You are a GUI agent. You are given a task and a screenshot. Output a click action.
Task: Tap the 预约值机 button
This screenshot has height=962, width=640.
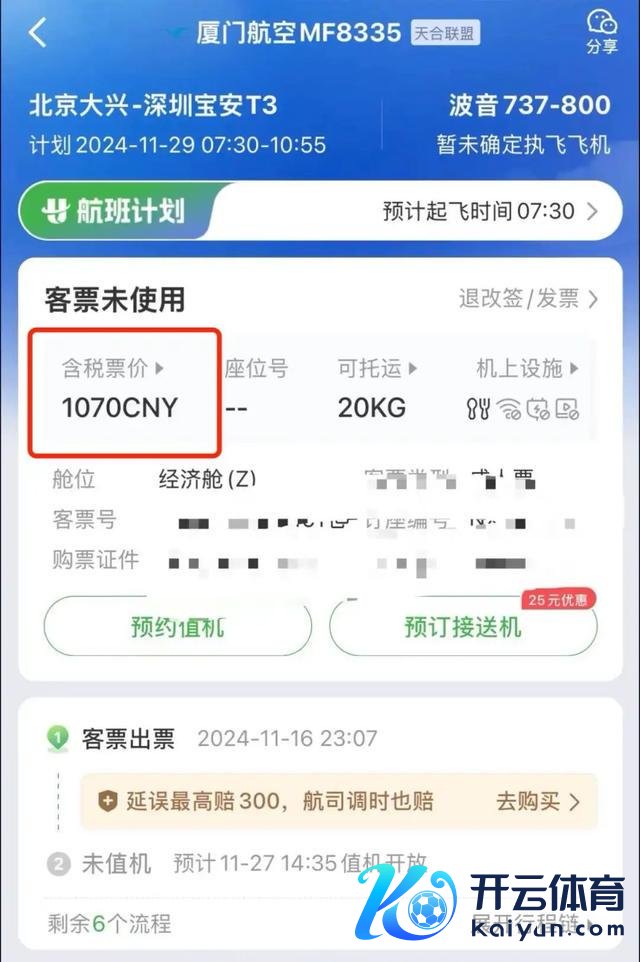178,627
